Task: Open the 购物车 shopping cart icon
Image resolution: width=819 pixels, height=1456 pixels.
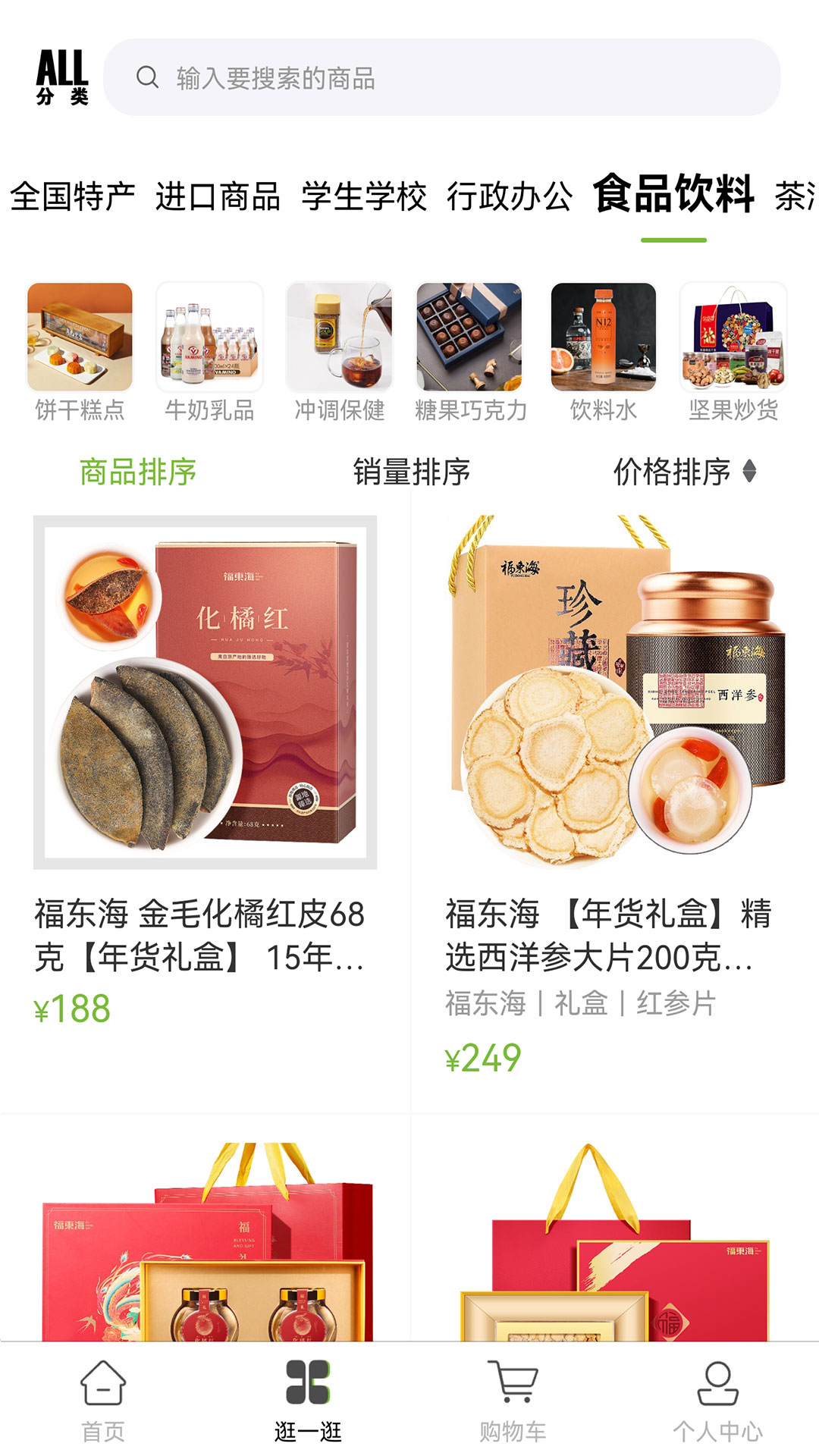Action: [x=511, y=1404]
